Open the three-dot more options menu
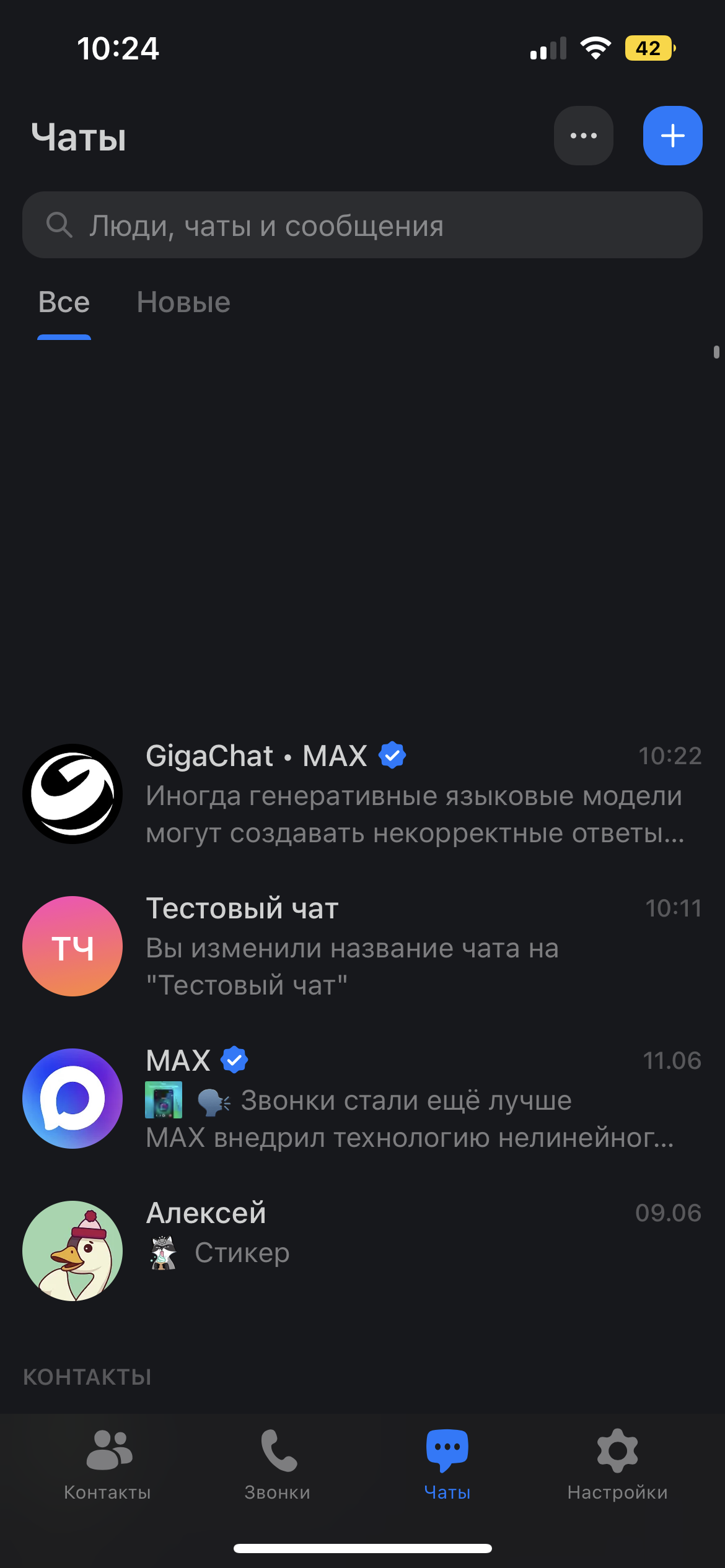 (583, 136)
